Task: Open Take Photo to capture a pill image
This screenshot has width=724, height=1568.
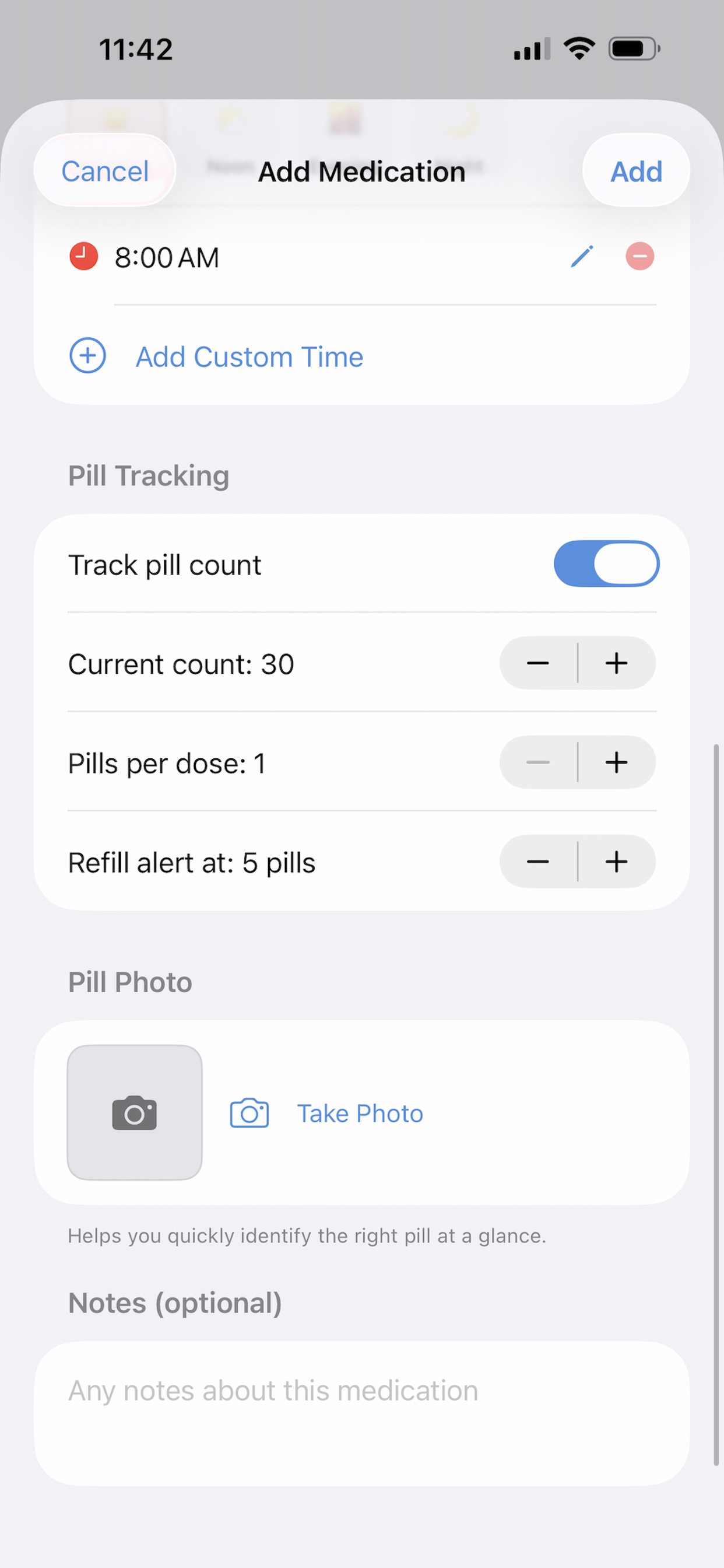Action: pyautogui.click(x=360, y=1112)
